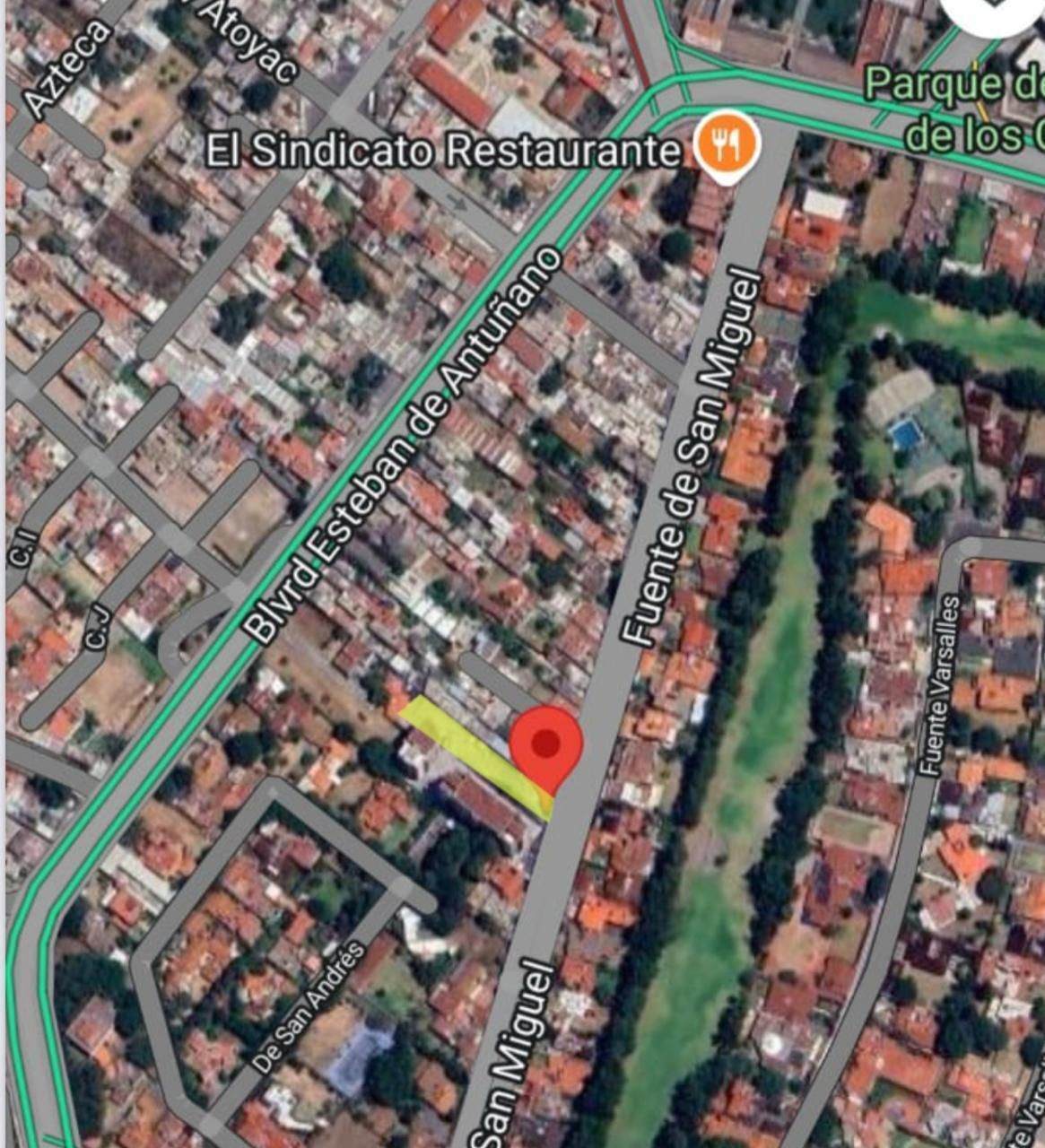Select the red dropped pin
This screenshot has height=1148, width=1045.
pyautogui.click(x=546, y=745)
